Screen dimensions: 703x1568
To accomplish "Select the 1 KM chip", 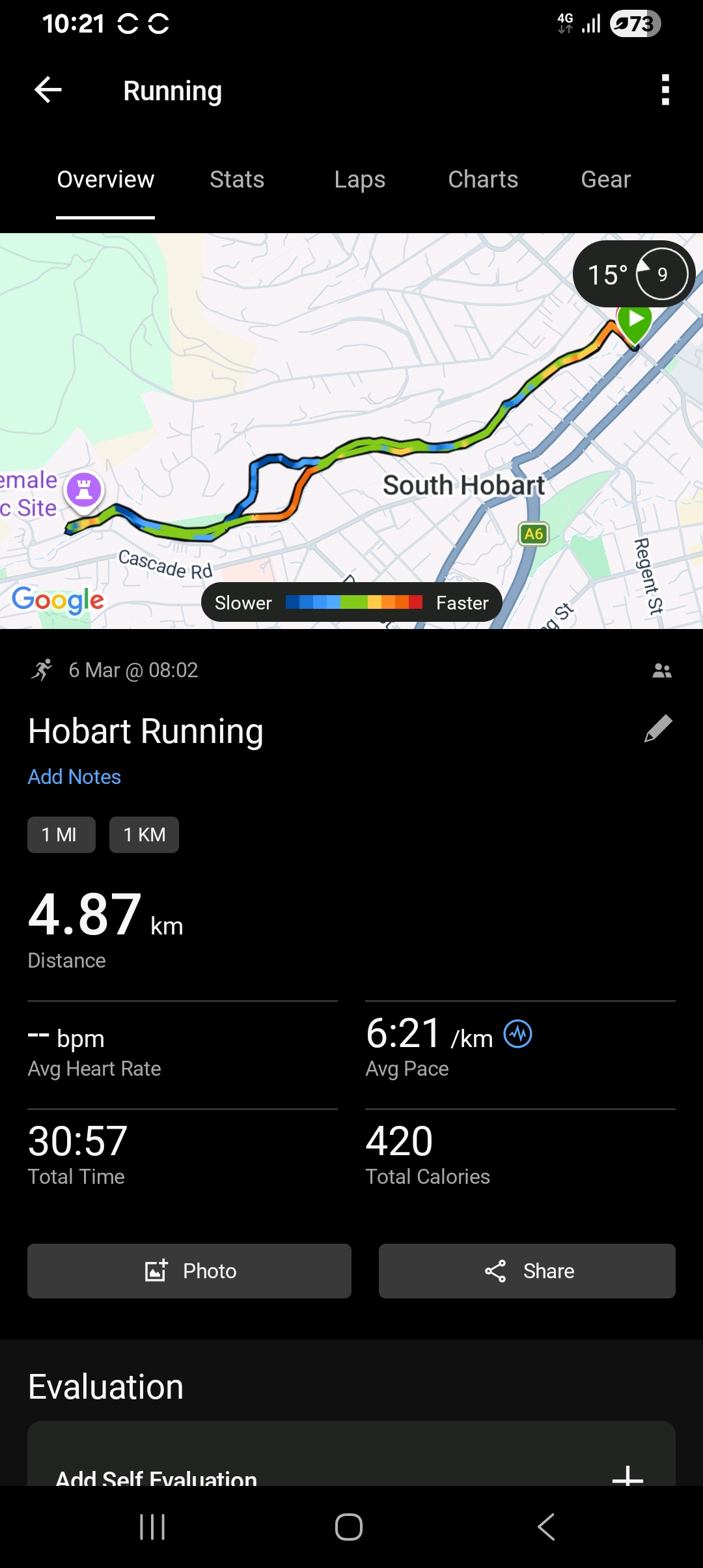I will click(x=144, y=835).
